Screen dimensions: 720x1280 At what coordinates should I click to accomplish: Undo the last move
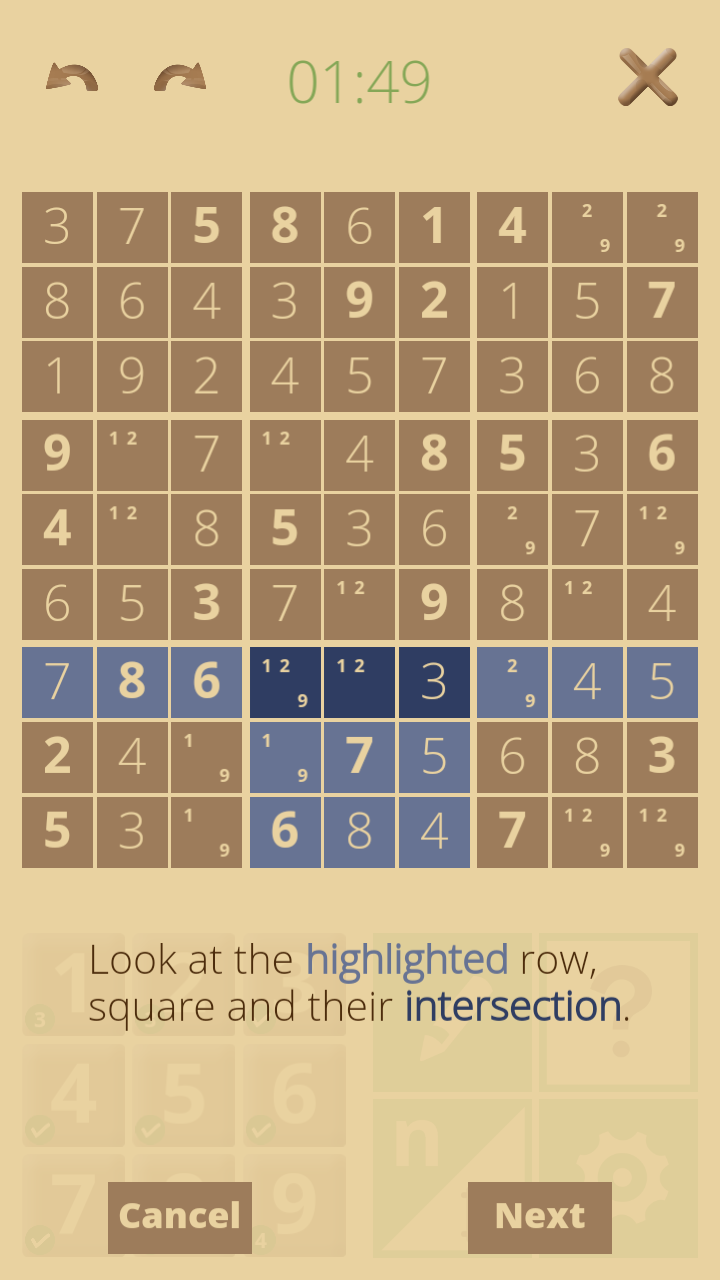[x=72, y=78]
